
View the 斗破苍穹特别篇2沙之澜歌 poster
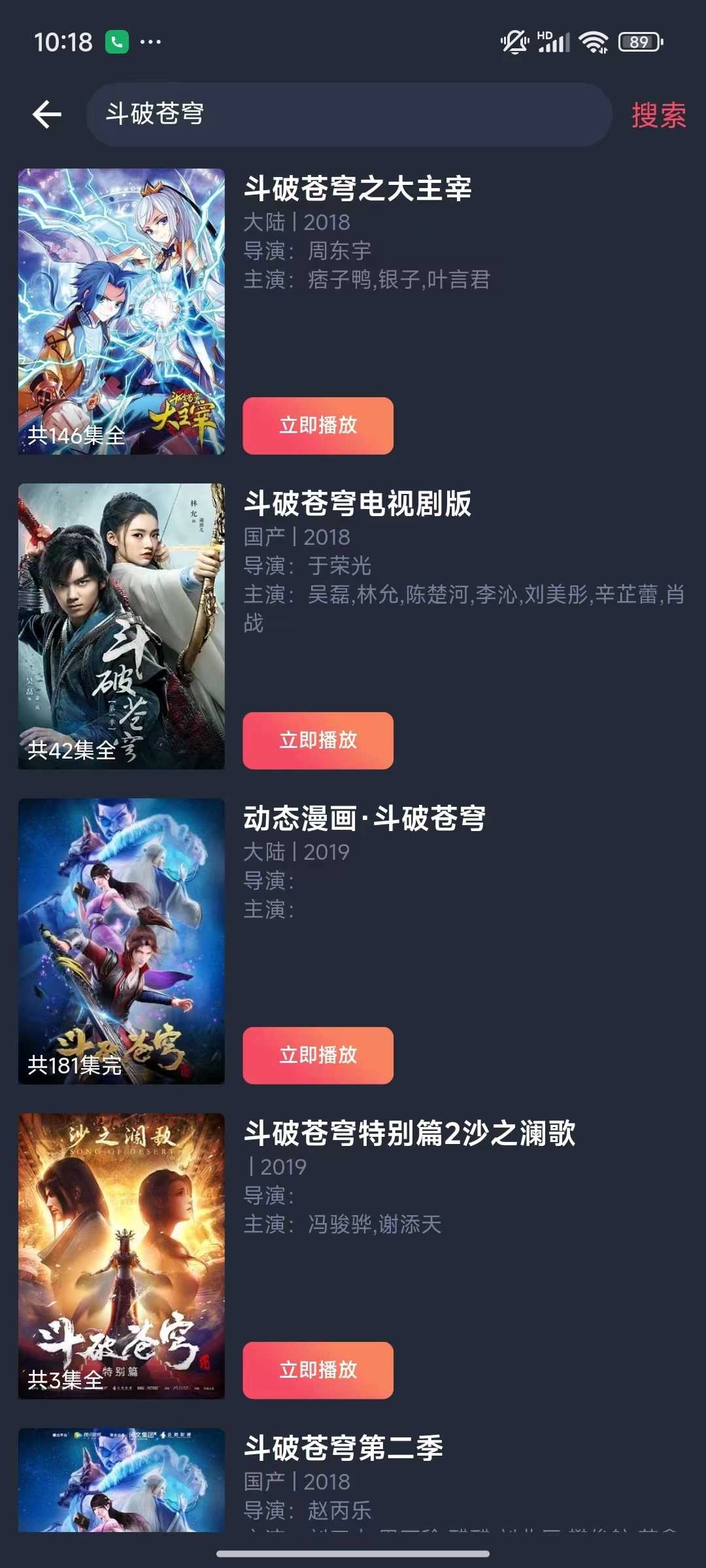click(x=122, y=1256)
